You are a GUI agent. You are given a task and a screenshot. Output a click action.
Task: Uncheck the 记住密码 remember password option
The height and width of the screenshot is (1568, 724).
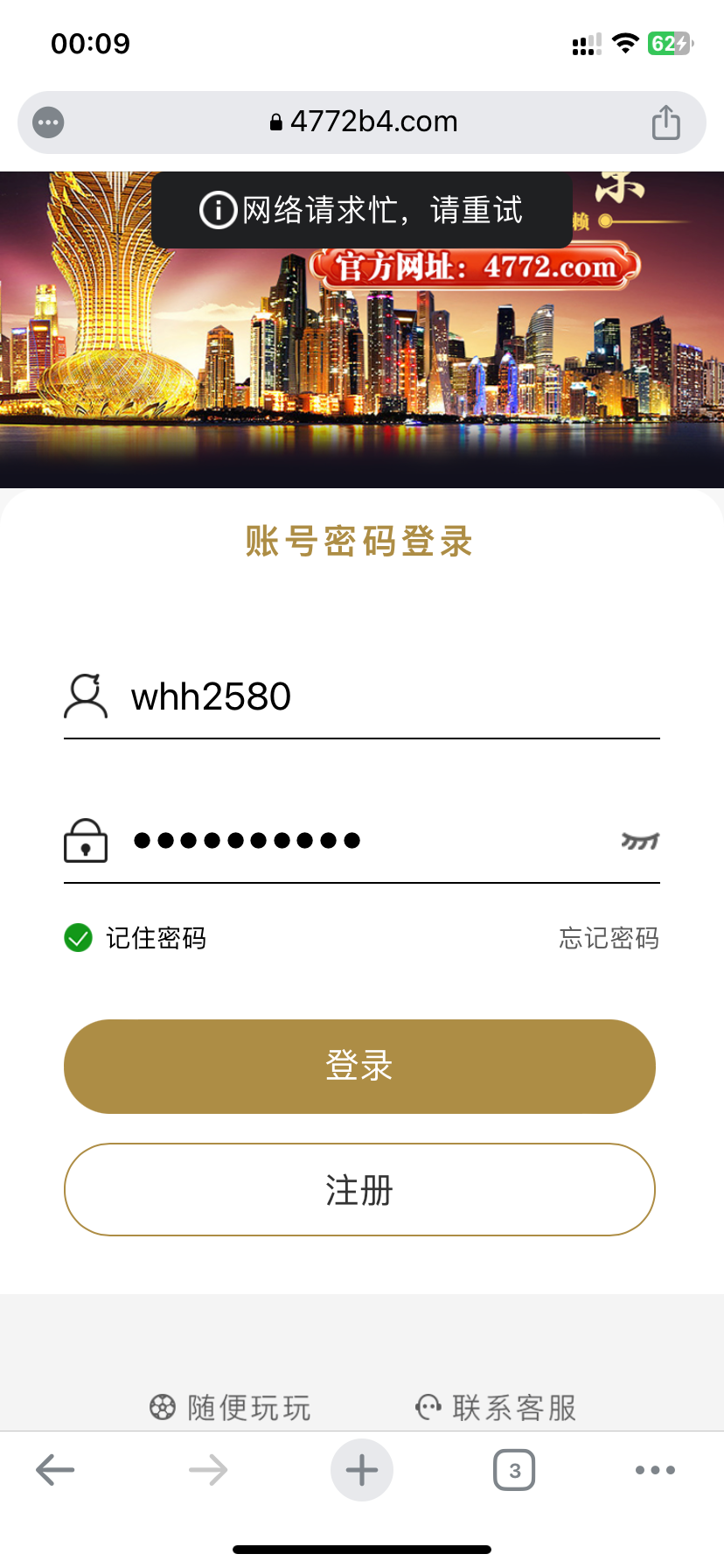click(79, 938)
